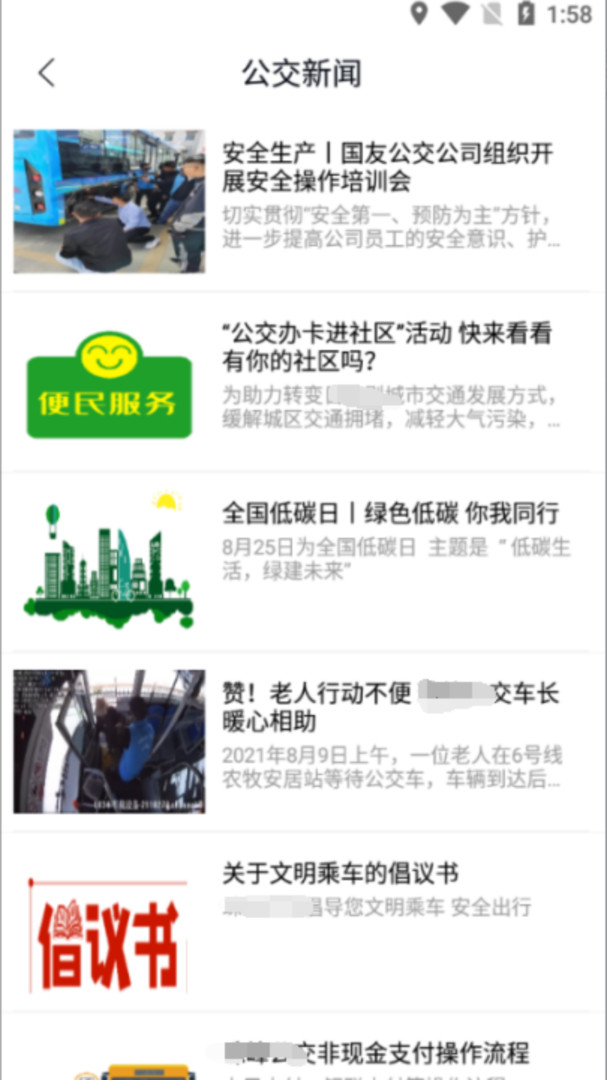Viewport: 607px width, 1080px height.
Task: View 关于文明乘车的倡议书 article
Action: point(340,874)
